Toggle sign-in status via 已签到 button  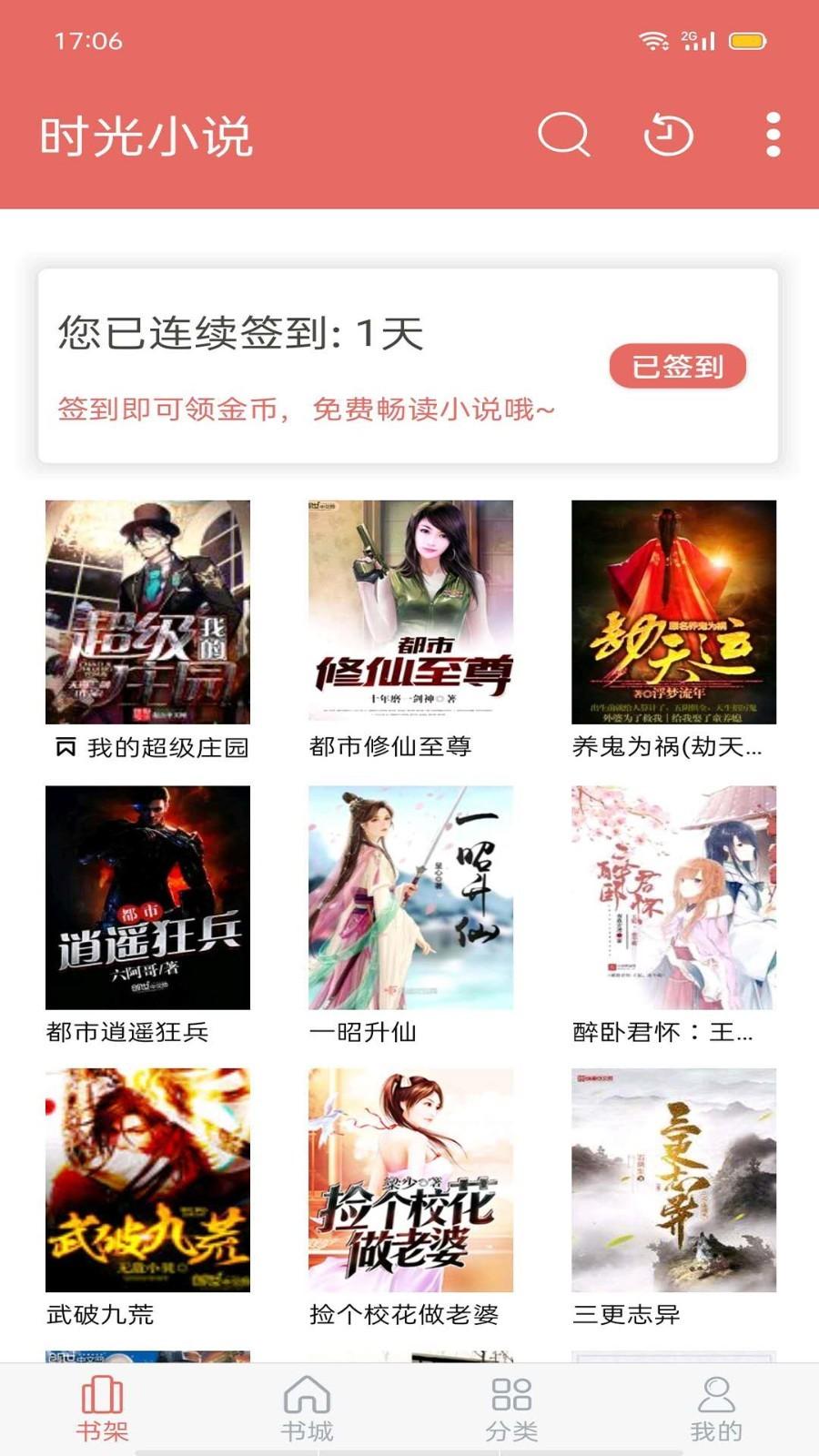tap(677, 368)
